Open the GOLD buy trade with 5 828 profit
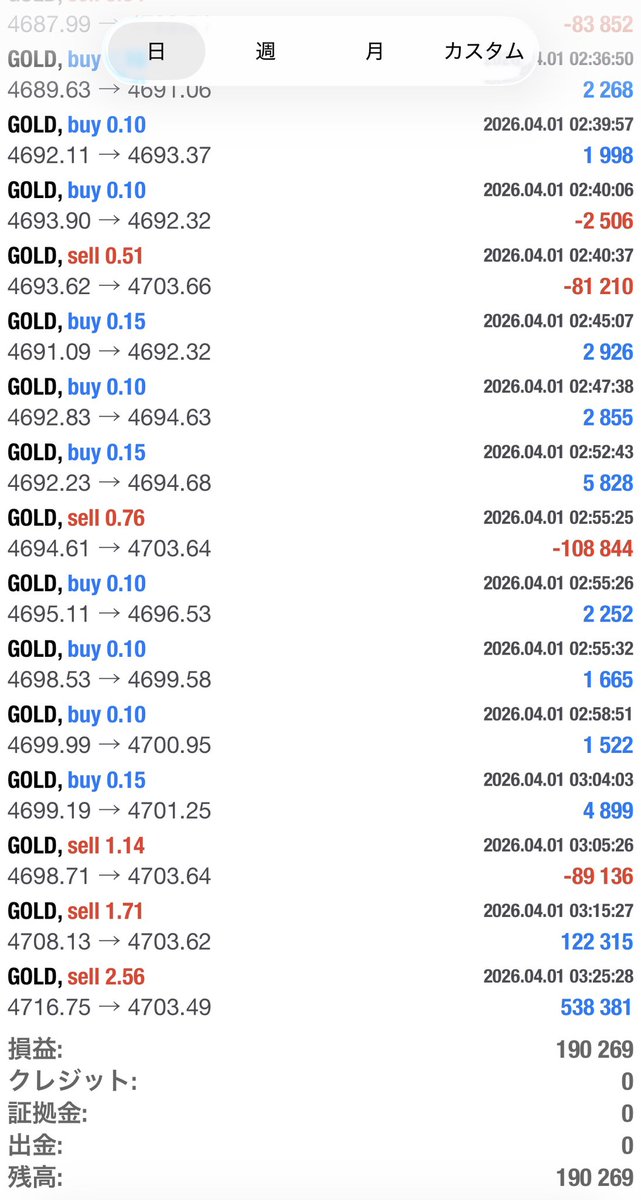 320,468
